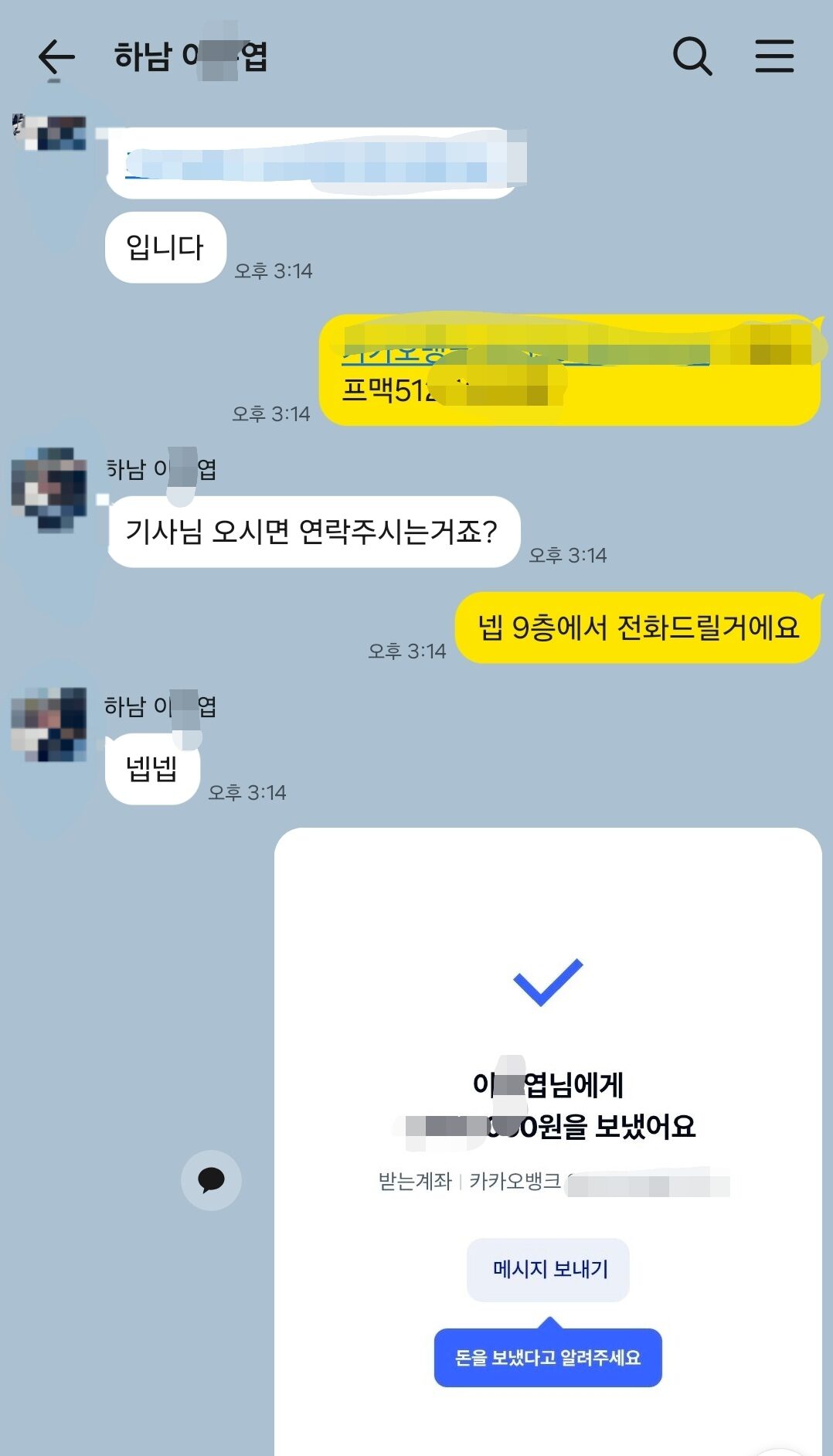The height and width of the screenshot is (1456, 833).
Task: Search within this conversation
Action: [x=692, y=56]
